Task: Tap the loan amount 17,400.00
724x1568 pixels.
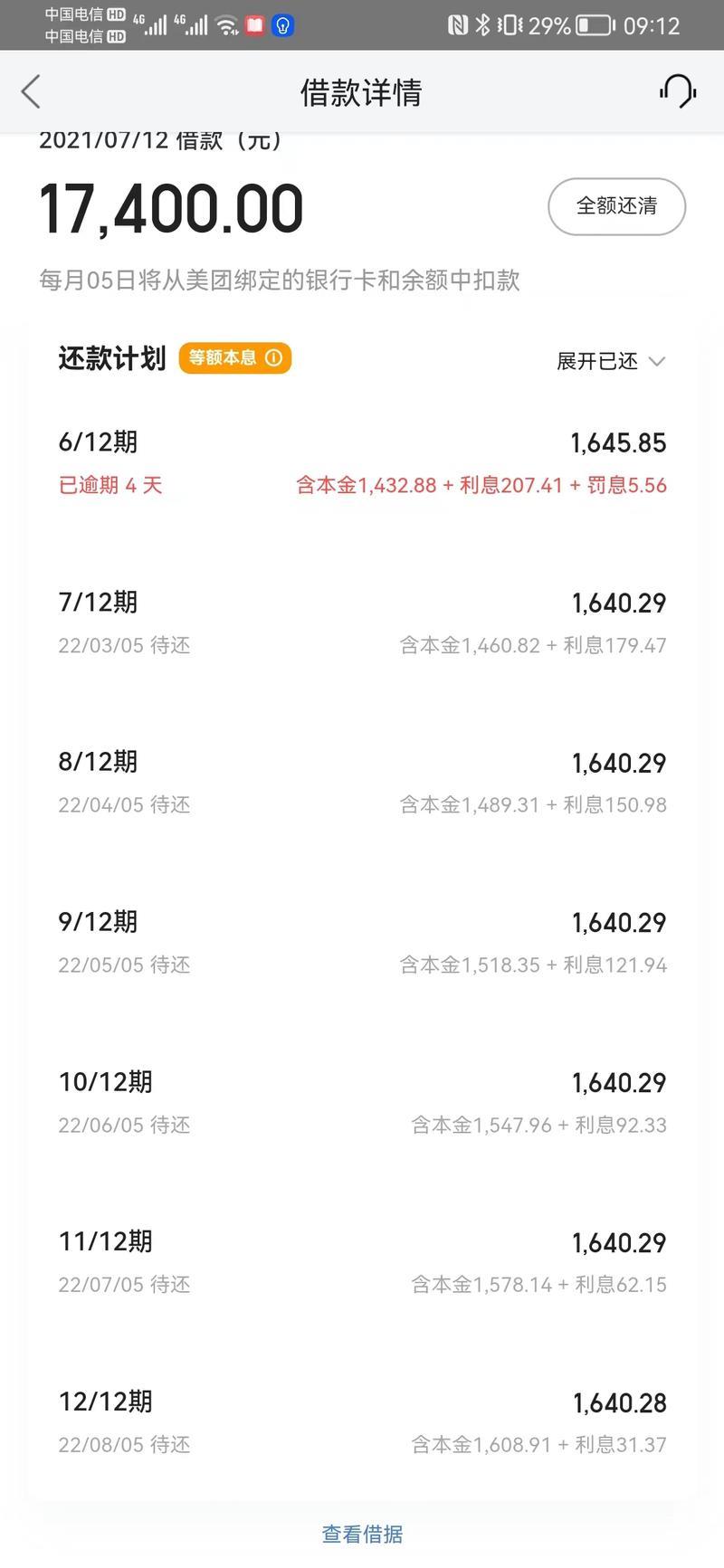Action: [x=170, y=206]
